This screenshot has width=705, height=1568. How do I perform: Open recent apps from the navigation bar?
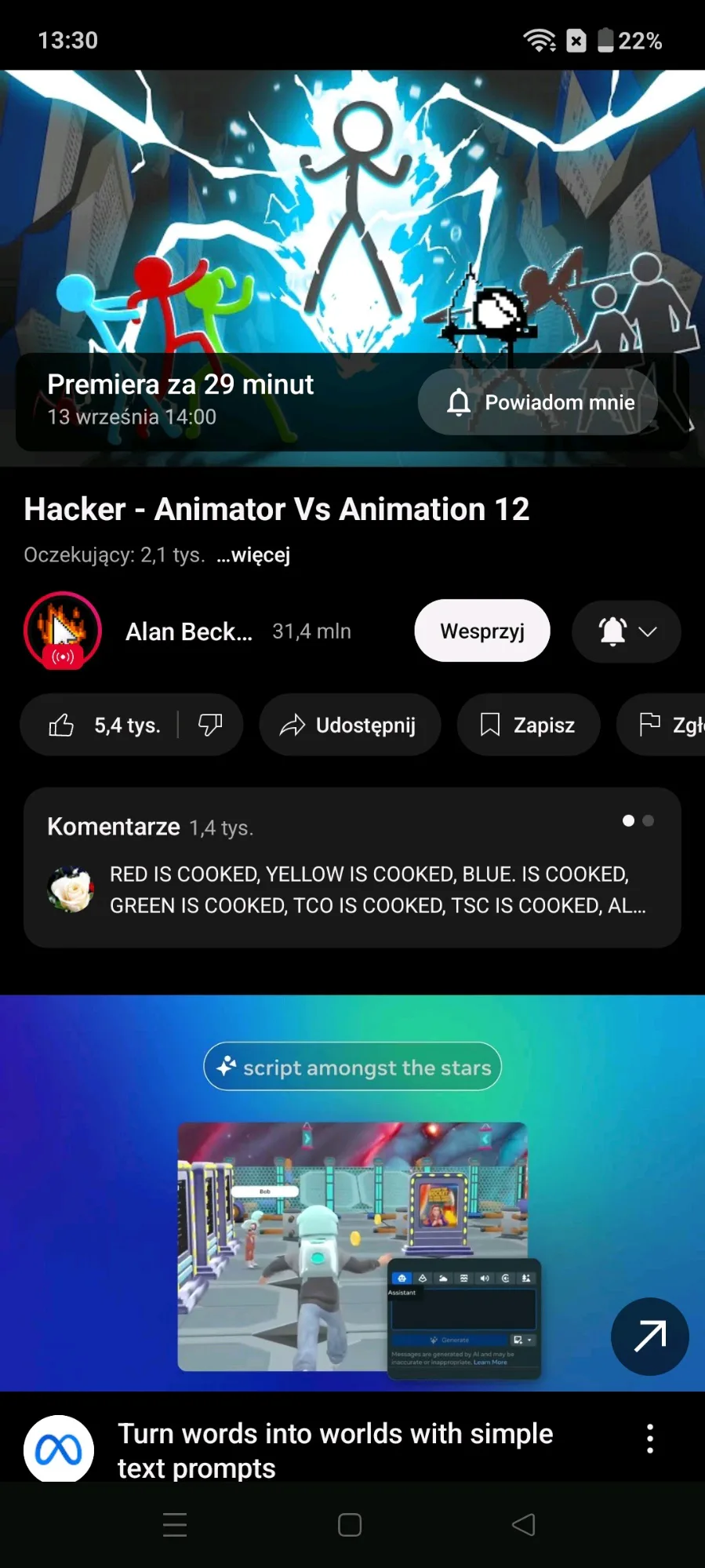(175, 1525)
